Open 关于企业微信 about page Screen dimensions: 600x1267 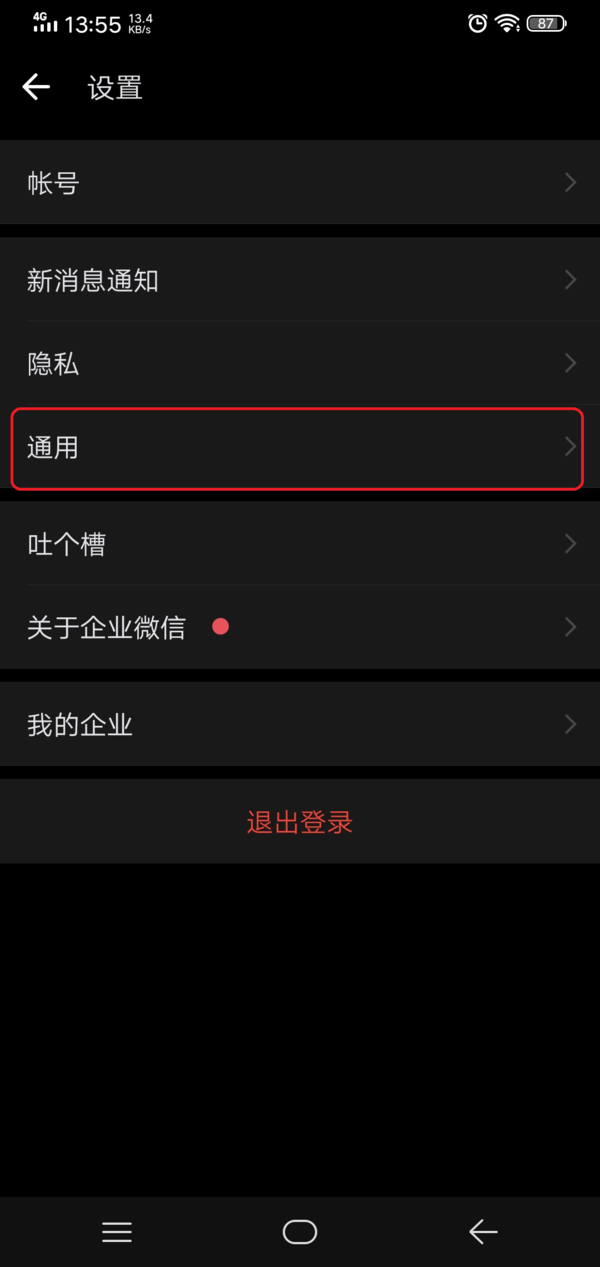[300, 628]
